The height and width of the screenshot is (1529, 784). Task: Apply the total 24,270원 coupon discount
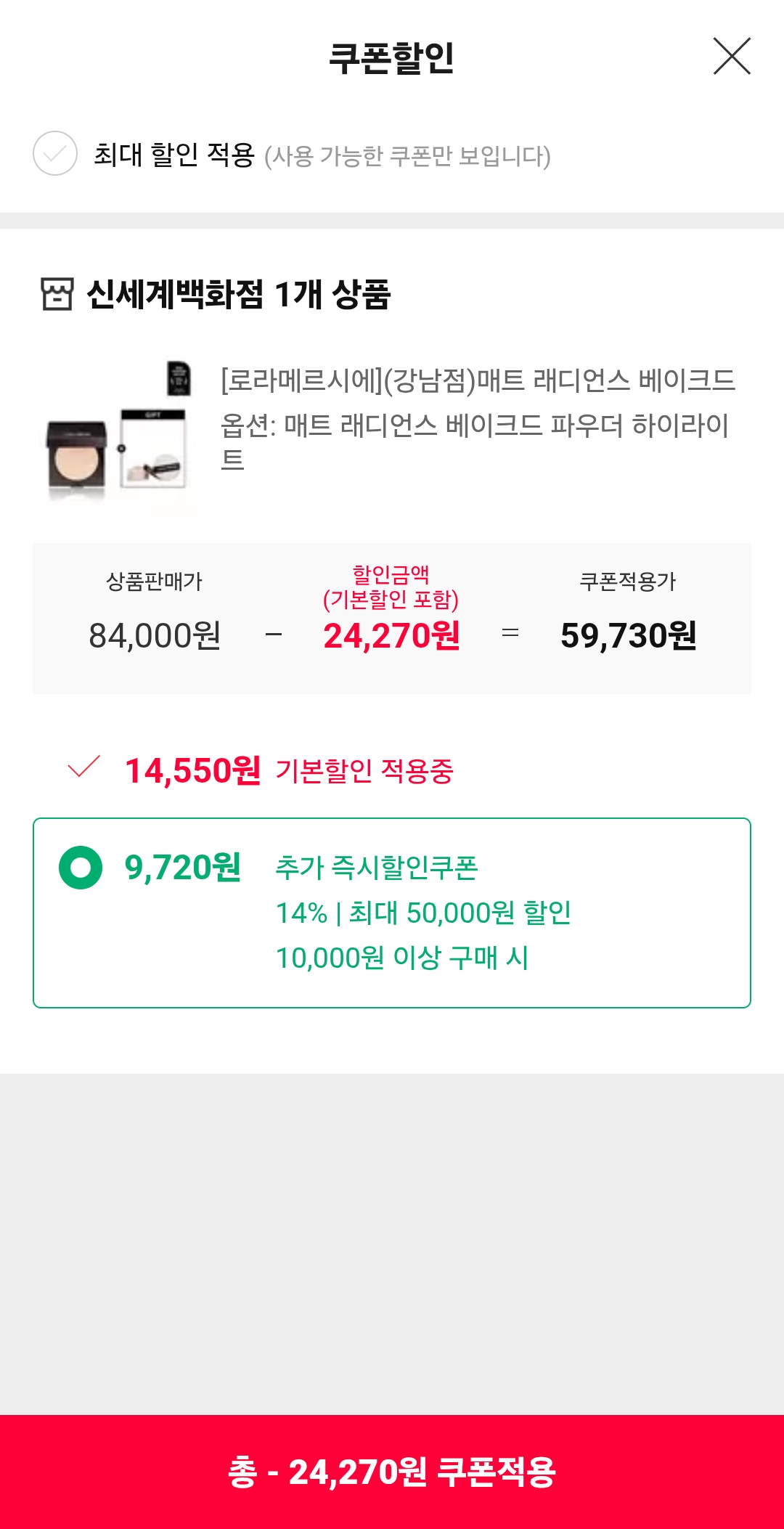pyautogui.click(x=392, y=1472)
